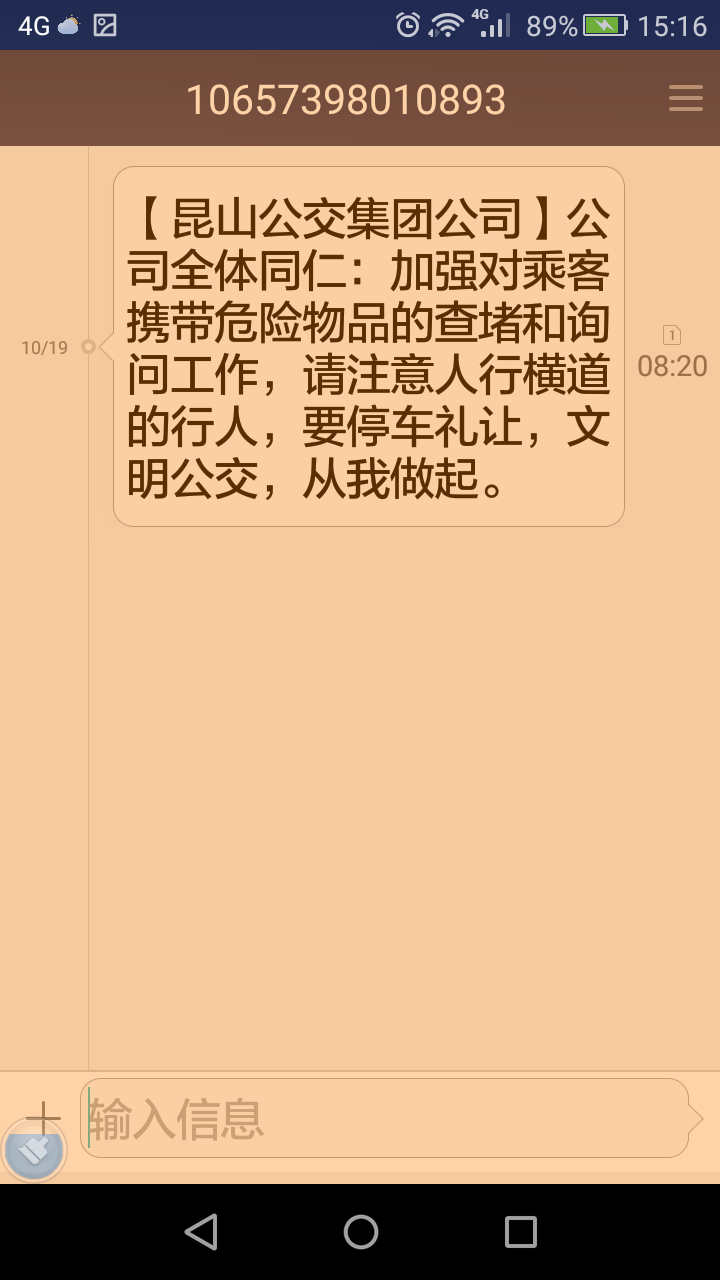Tap the floating gesture assistant bubble
This screenshot has height=1280, width=720.
[35, 1151]
